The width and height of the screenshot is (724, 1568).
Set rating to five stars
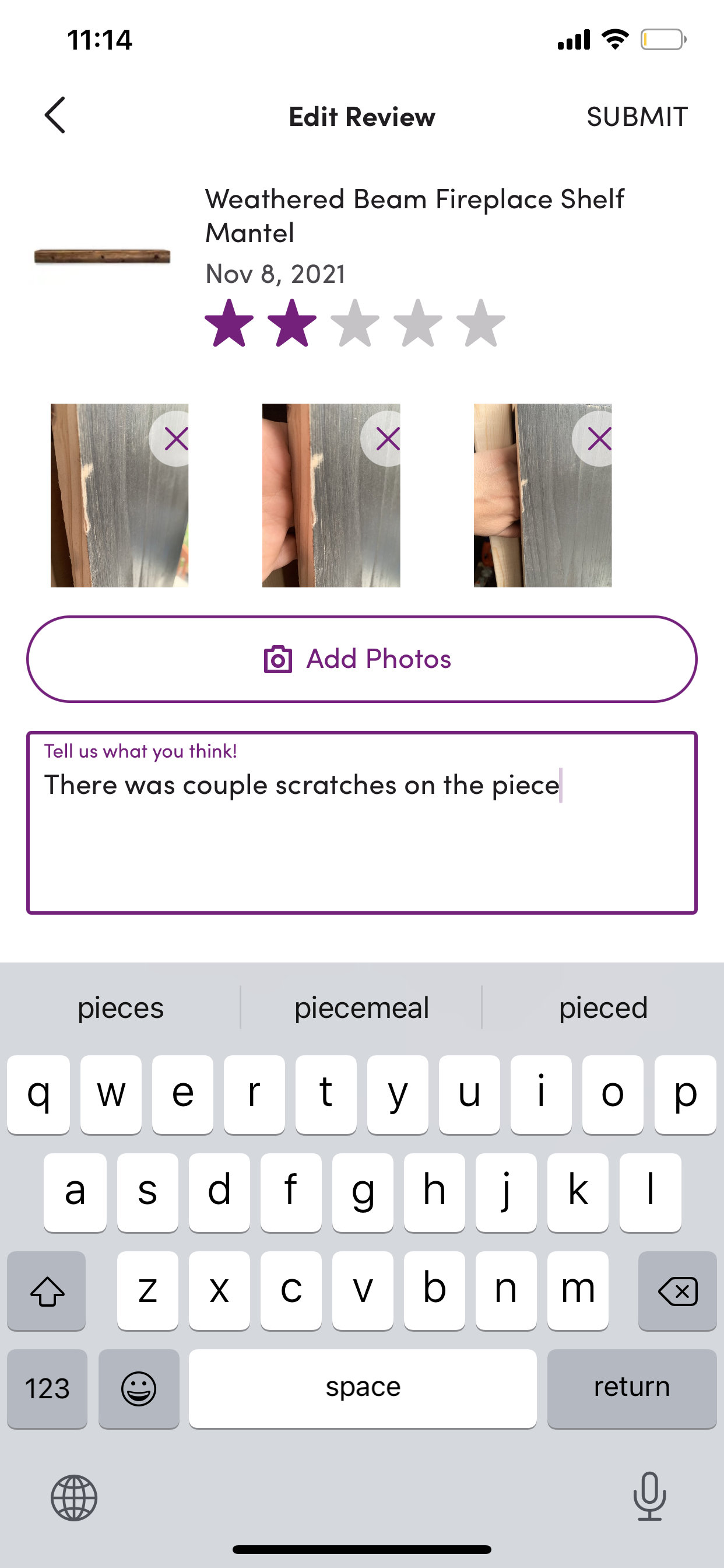coord(481,323)
